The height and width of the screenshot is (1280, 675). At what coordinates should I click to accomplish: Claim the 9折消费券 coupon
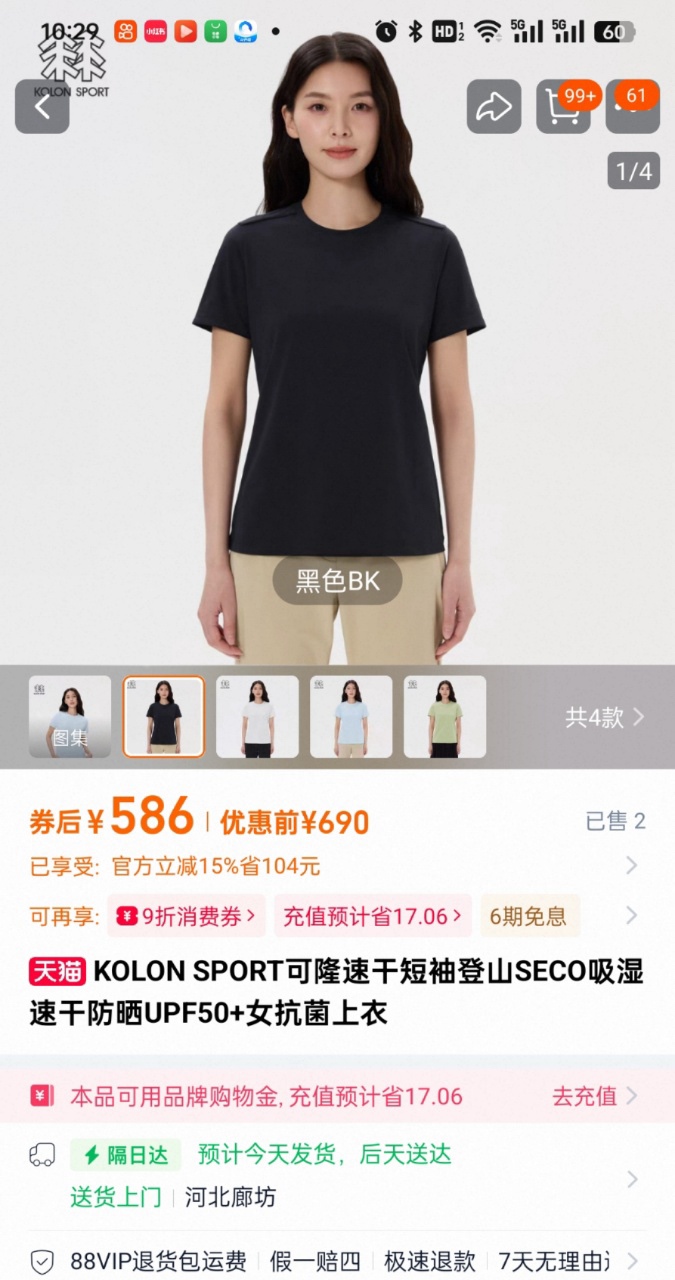186,915
